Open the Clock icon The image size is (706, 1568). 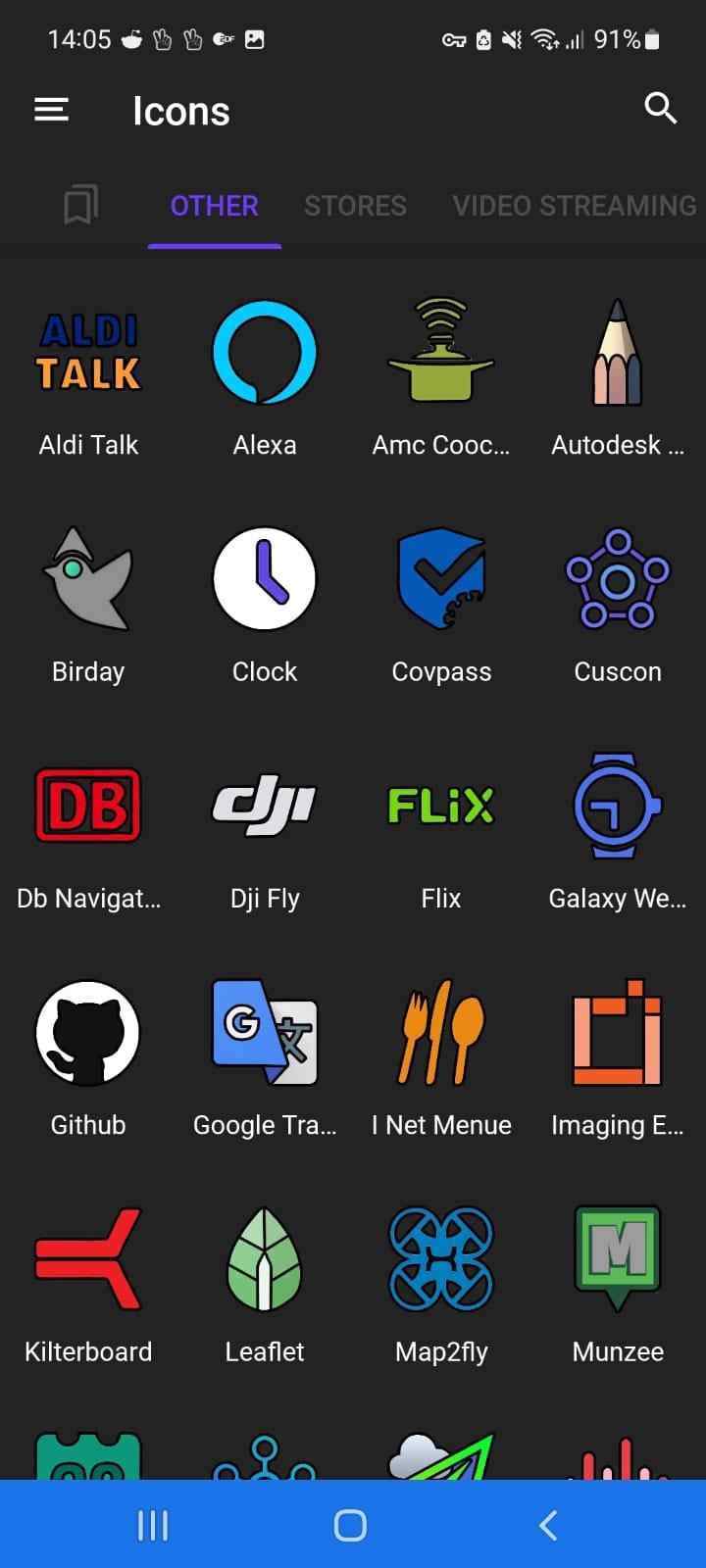pos(264,578)
